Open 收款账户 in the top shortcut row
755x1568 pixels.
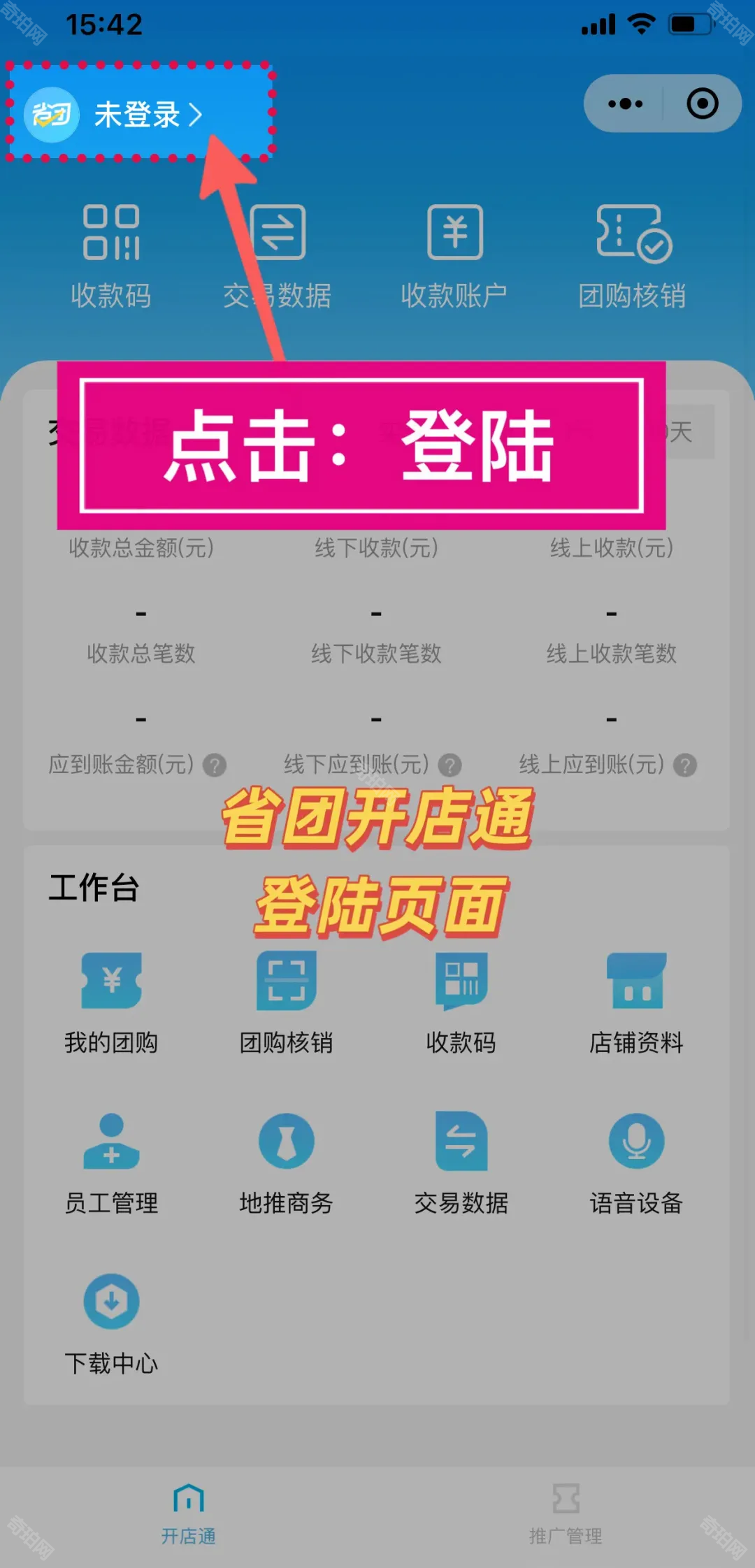tap(454, 256)
